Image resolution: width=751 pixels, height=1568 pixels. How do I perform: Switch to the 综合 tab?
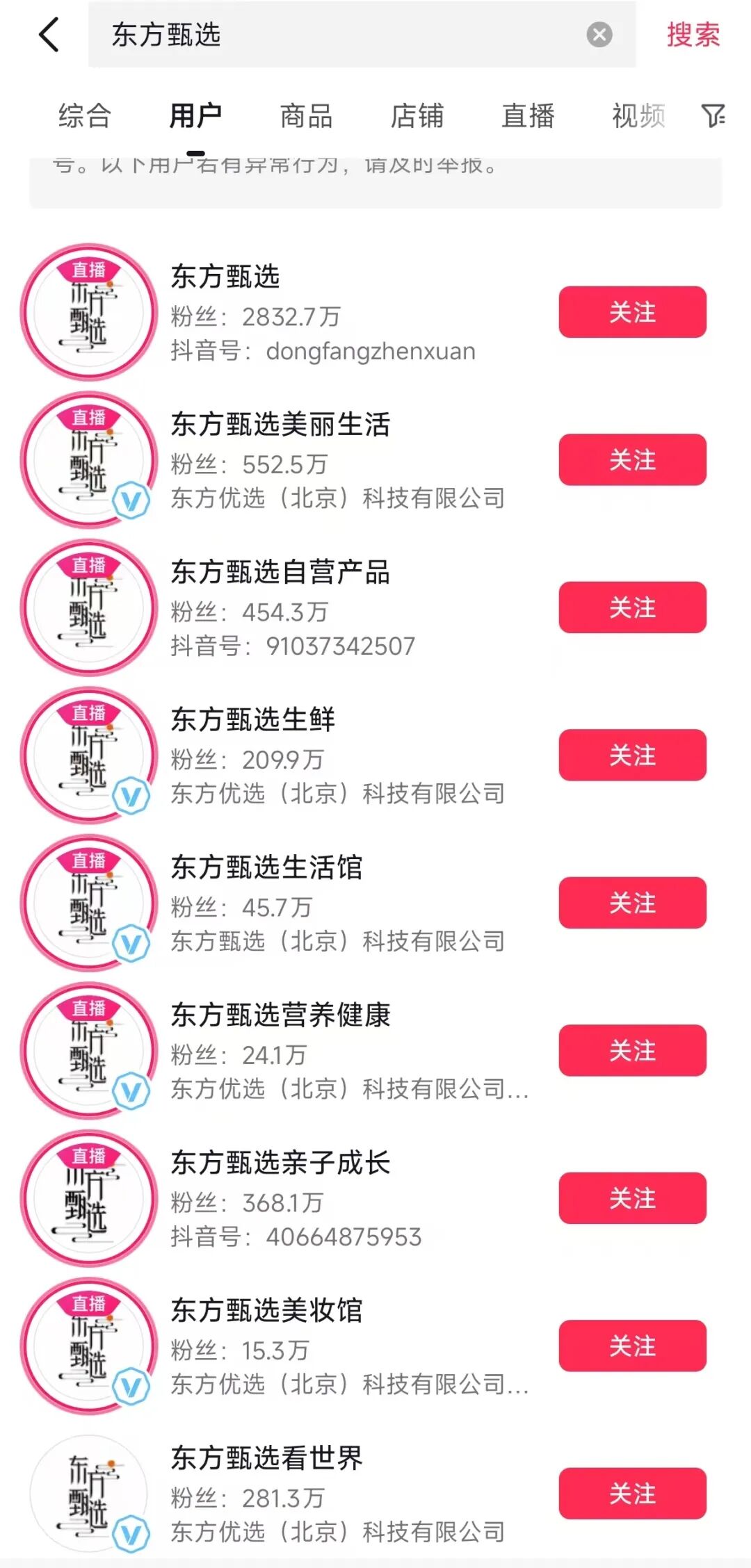click(x=85, y=115)
